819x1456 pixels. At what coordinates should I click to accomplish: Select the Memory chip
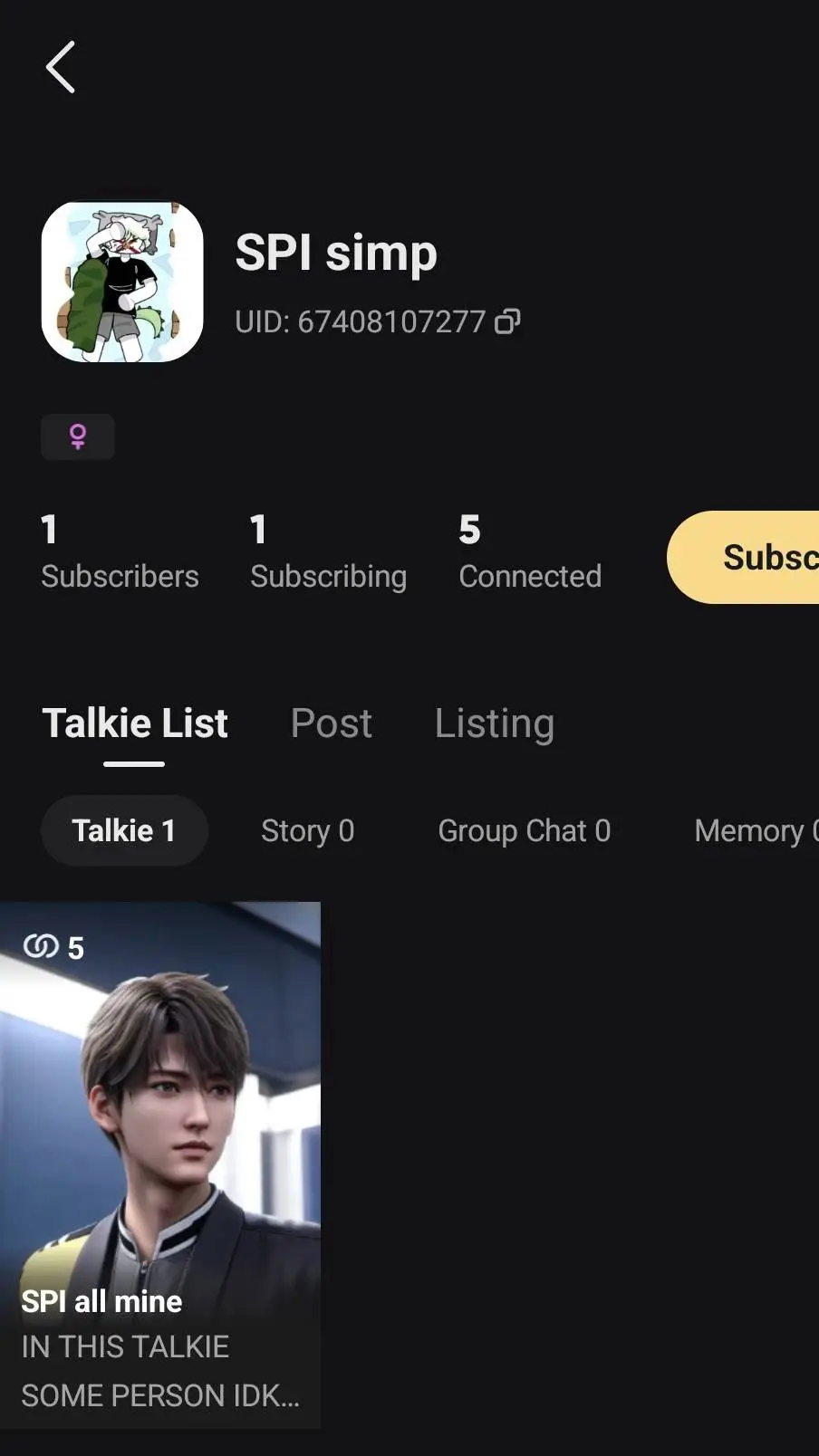pos(754,830)
